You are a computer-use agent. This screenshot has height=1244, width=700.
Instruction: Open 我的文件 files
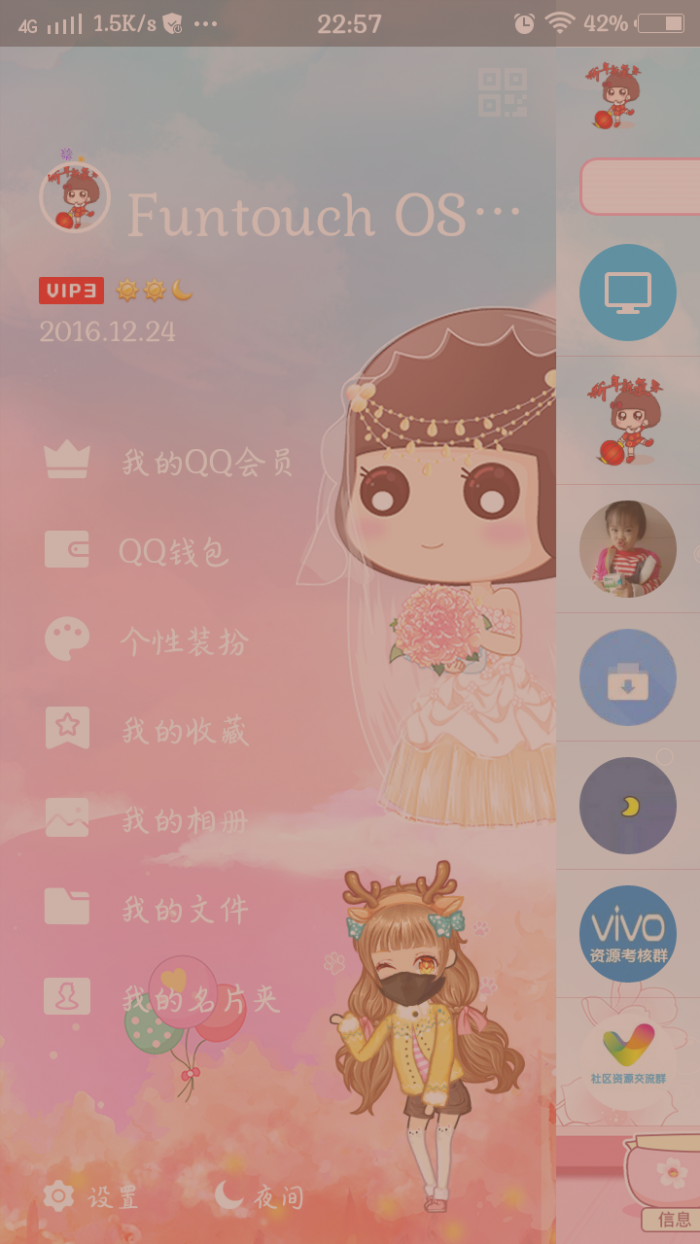(184, 910)
